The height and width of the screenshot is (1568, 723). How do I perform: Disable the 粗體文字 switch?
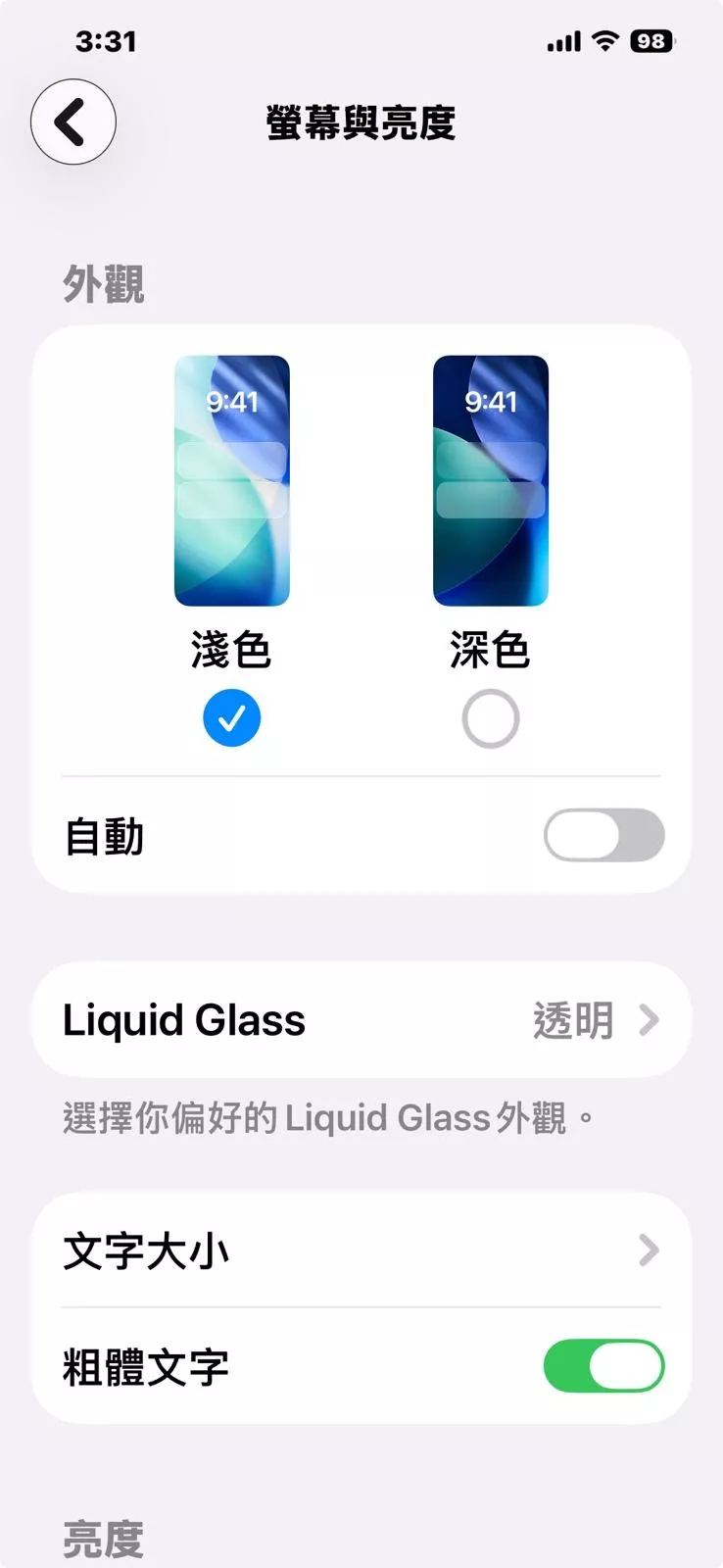click(603, 1366)
